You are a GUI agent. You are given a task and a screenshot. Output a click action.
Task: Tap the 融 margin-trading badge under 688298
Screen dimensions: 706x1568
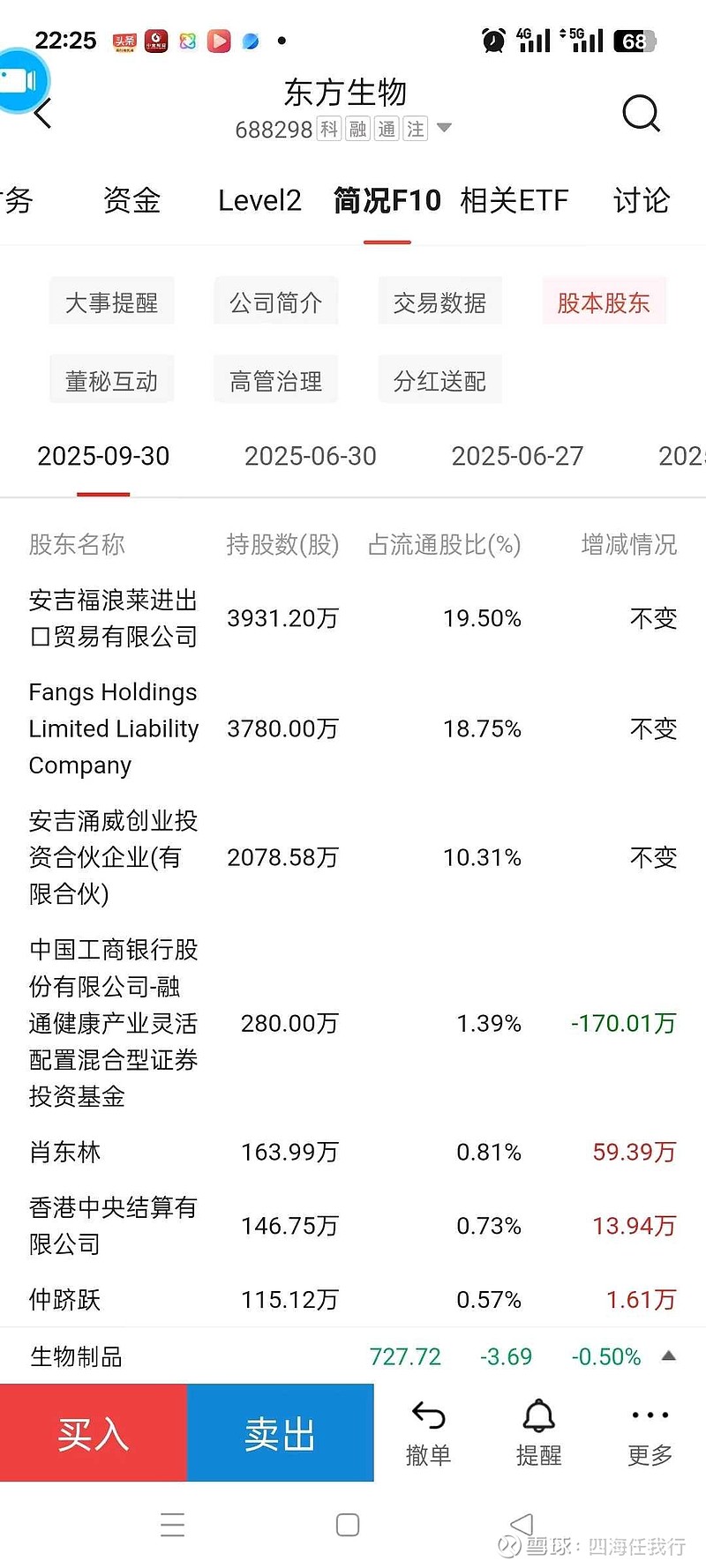(357, 129)
